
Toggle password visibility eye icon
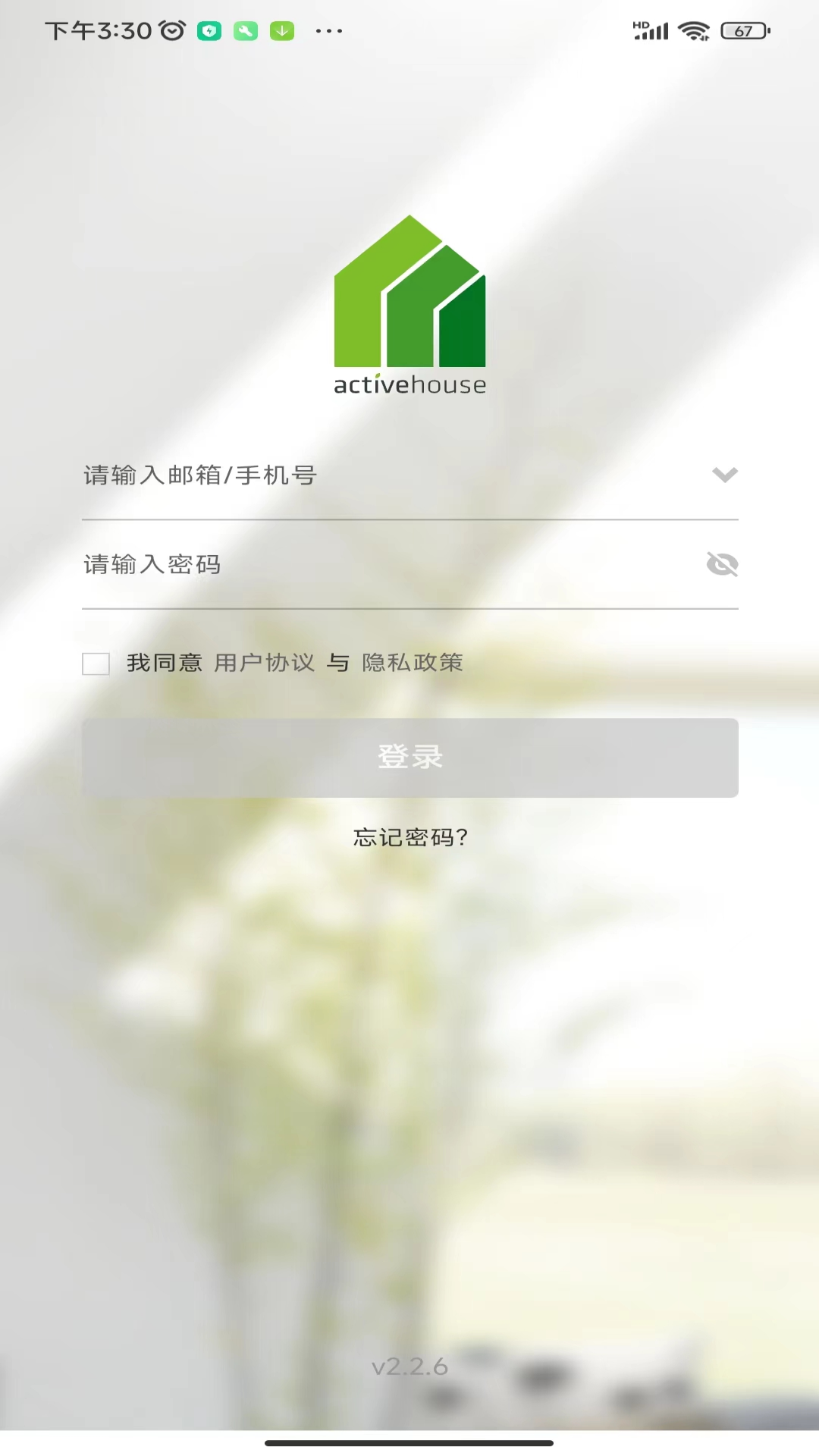click(722, 564)
